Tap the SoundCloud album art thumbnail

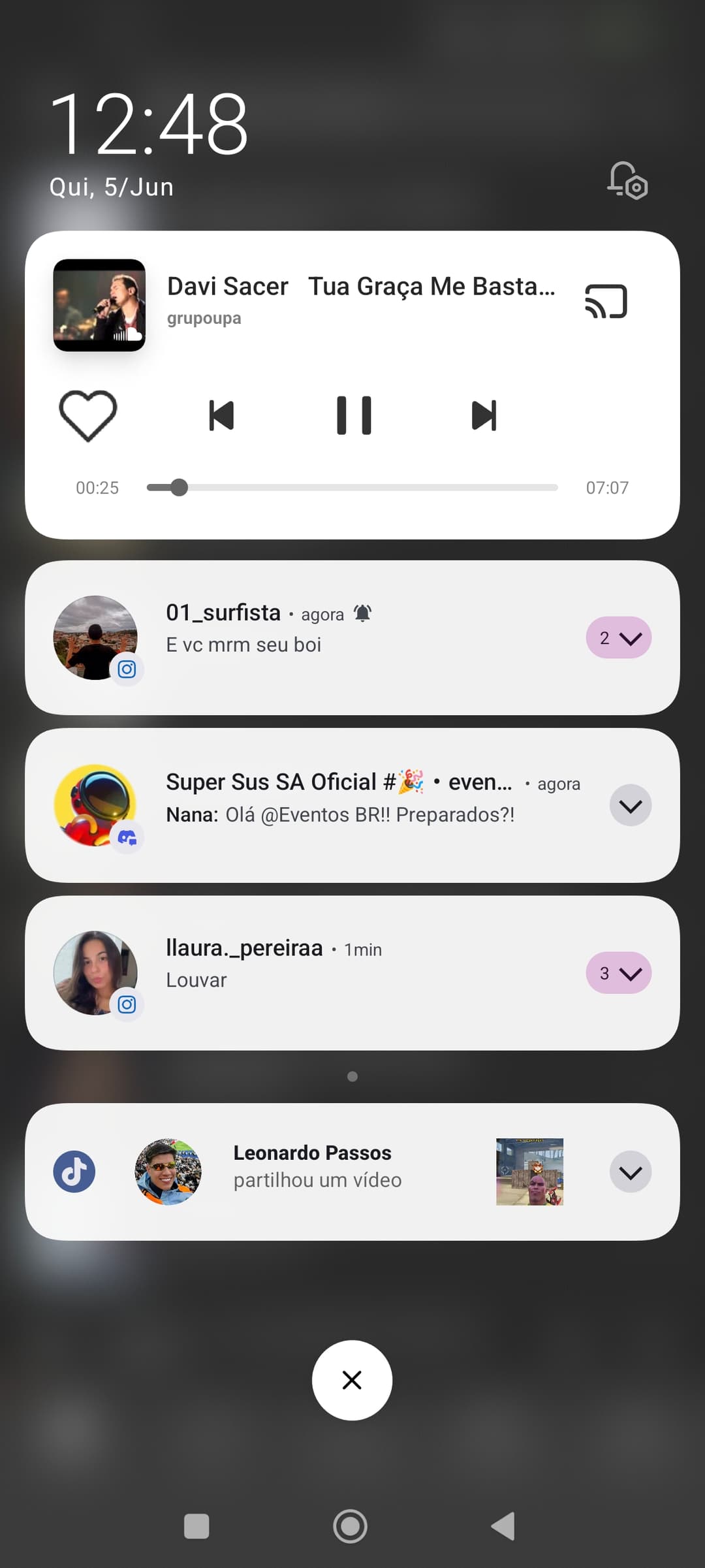pos(100,305)
